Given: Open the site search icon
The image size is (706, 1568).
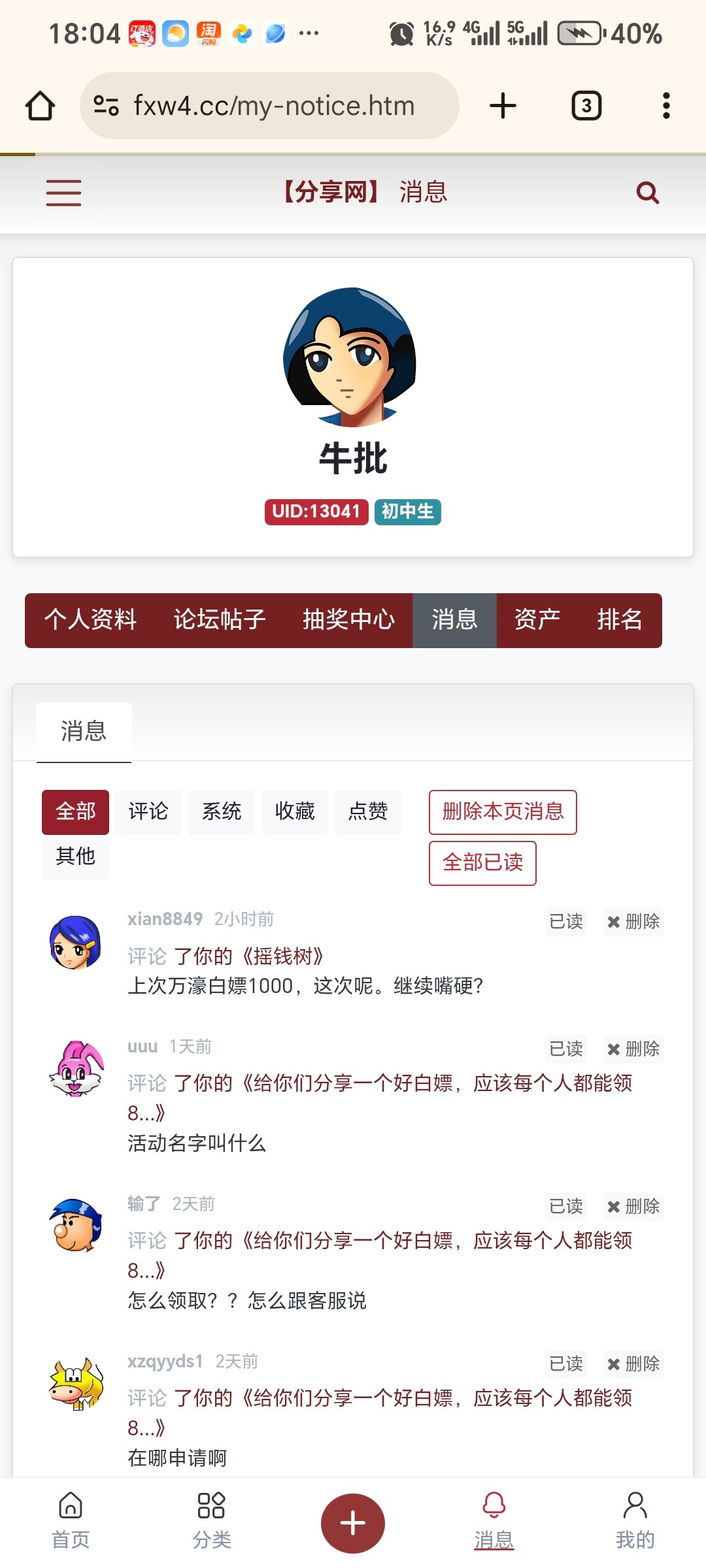Looking at the screenshot, I should [647, 193].
